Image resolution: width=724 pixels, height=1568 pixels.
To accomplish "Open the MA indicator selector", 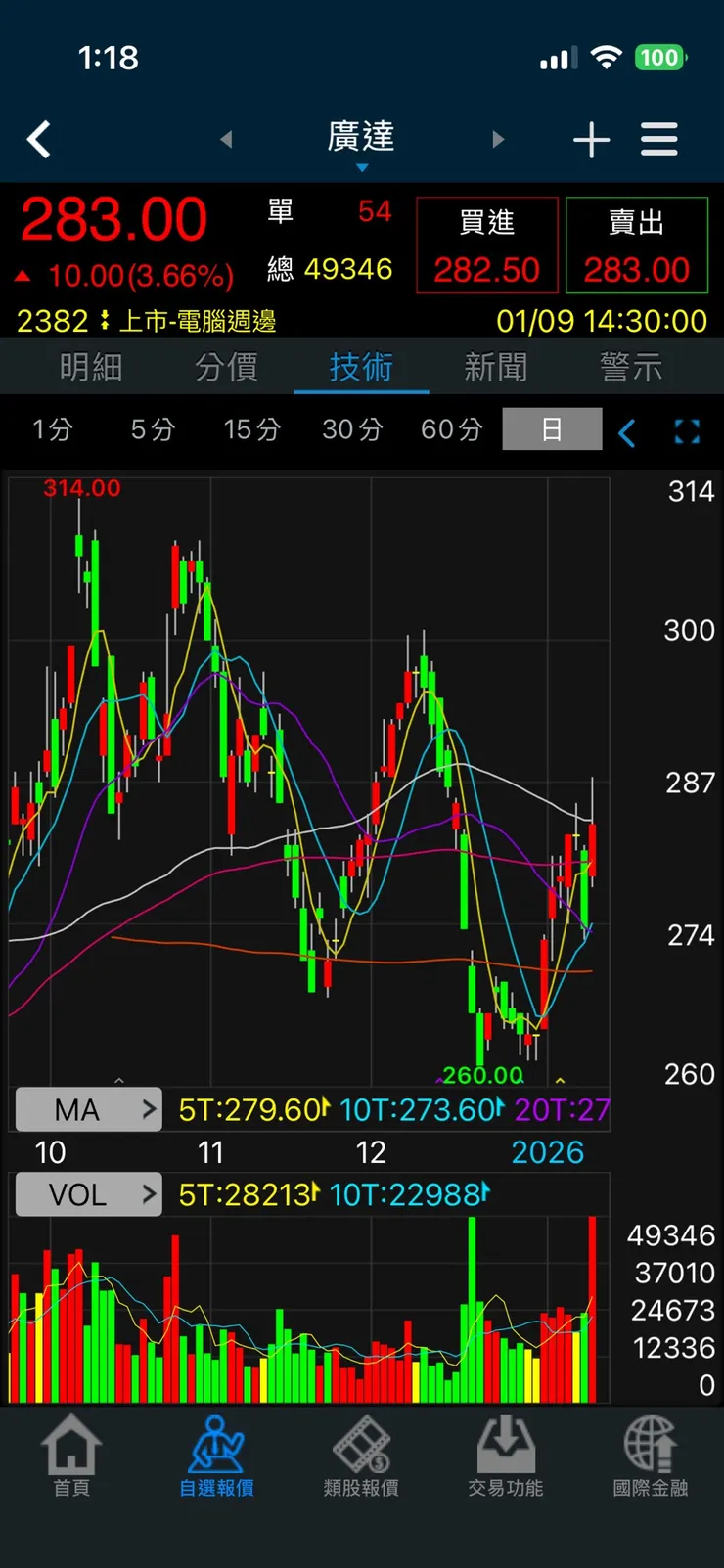I will point(89,1110).
